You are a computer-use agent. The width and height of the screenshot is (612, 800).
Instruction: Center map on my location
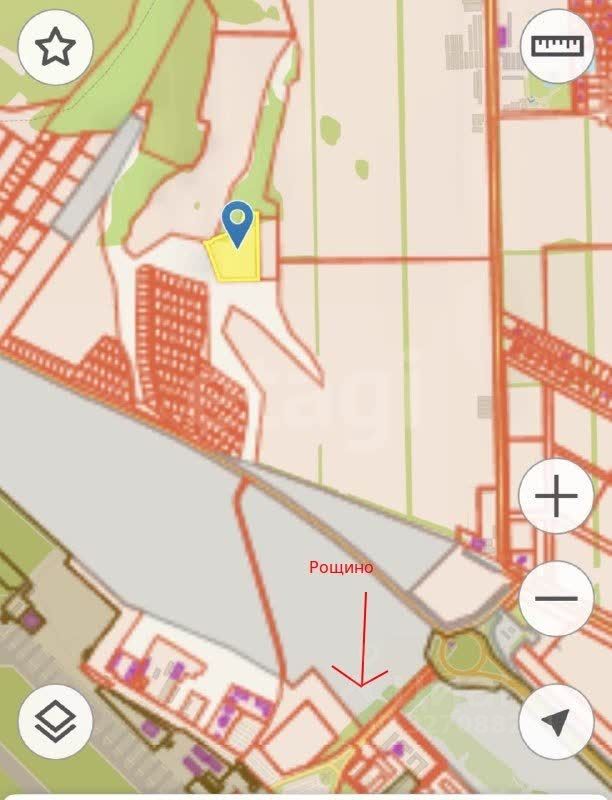(x=557, y=721)
